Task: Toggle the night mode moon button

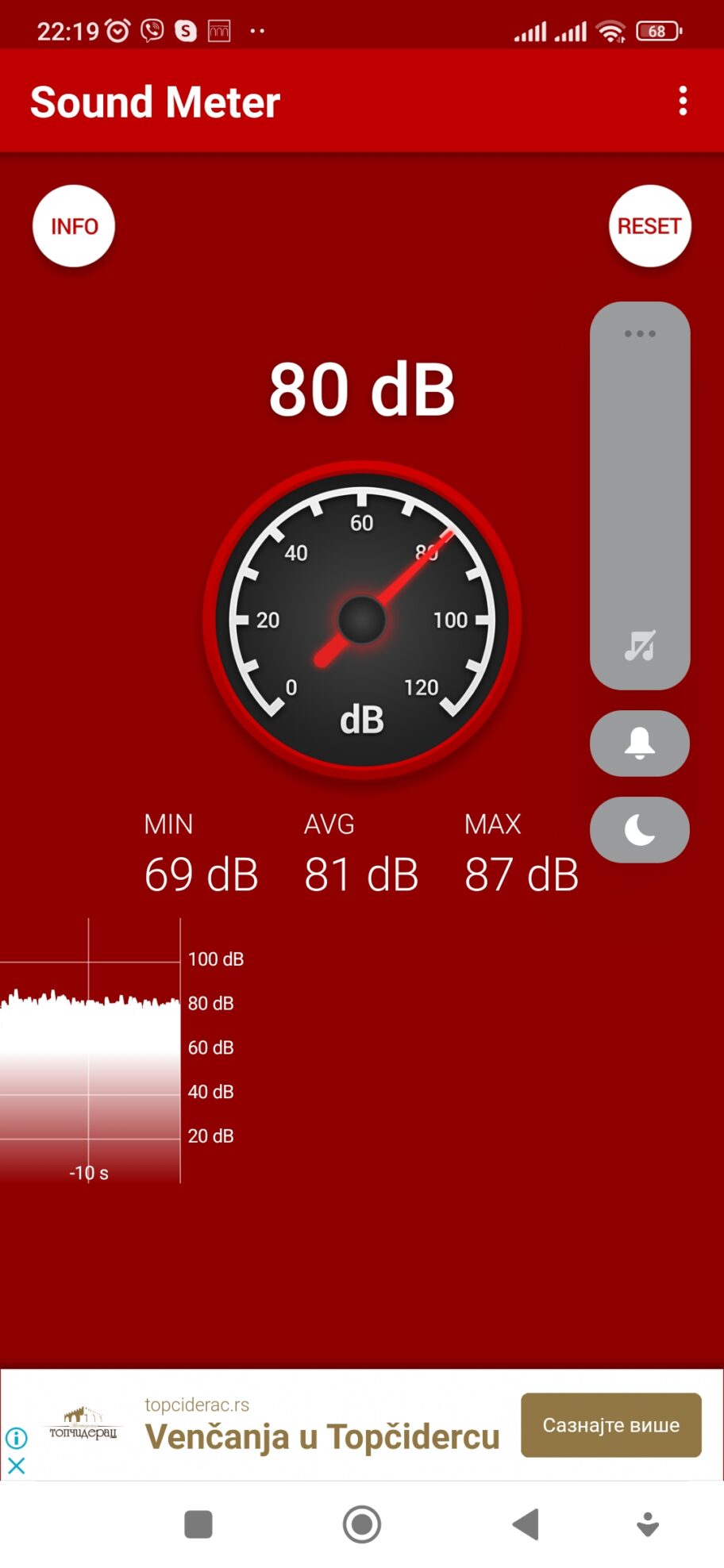Action: tap(640, 830)
